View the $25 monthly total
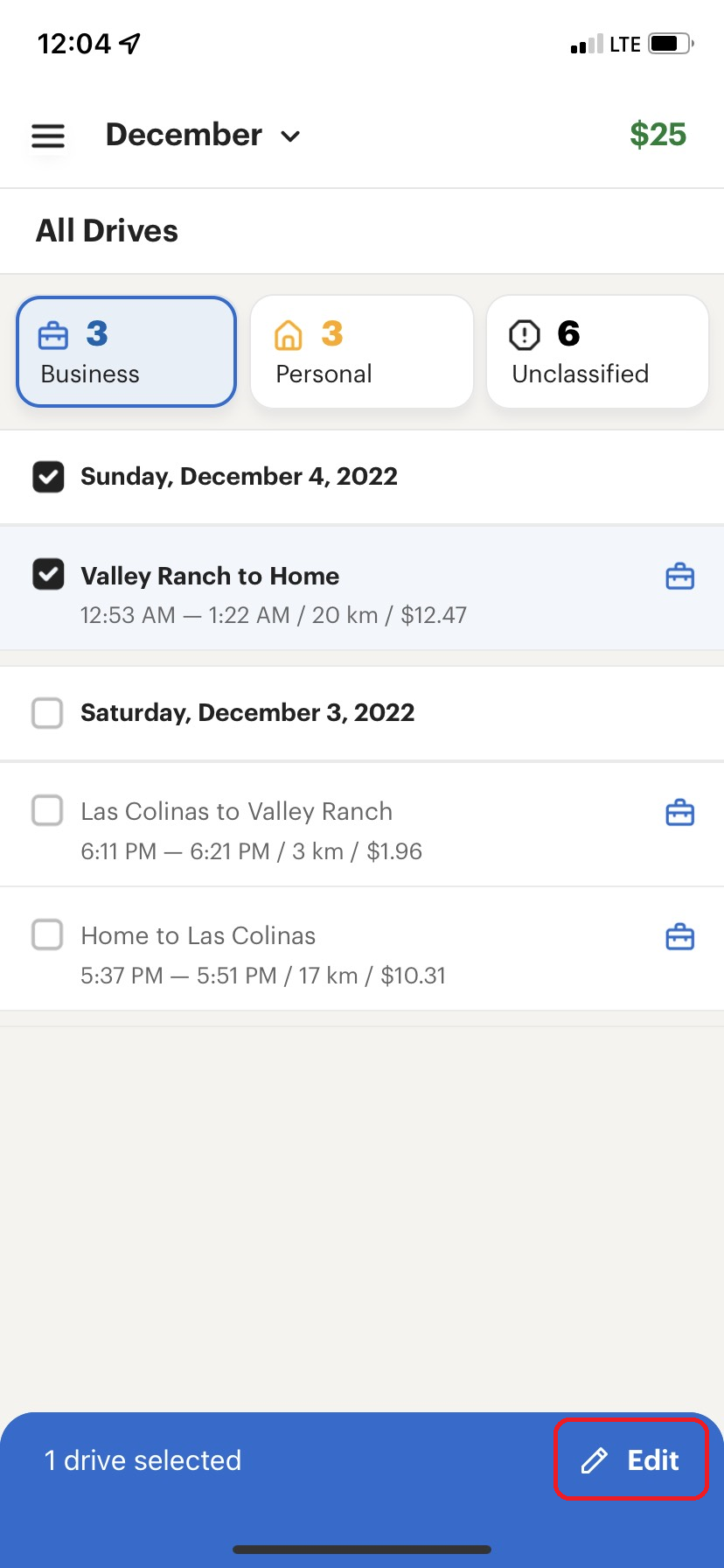The height and width of the screenshot is (1568, 724). click(658, 135)
